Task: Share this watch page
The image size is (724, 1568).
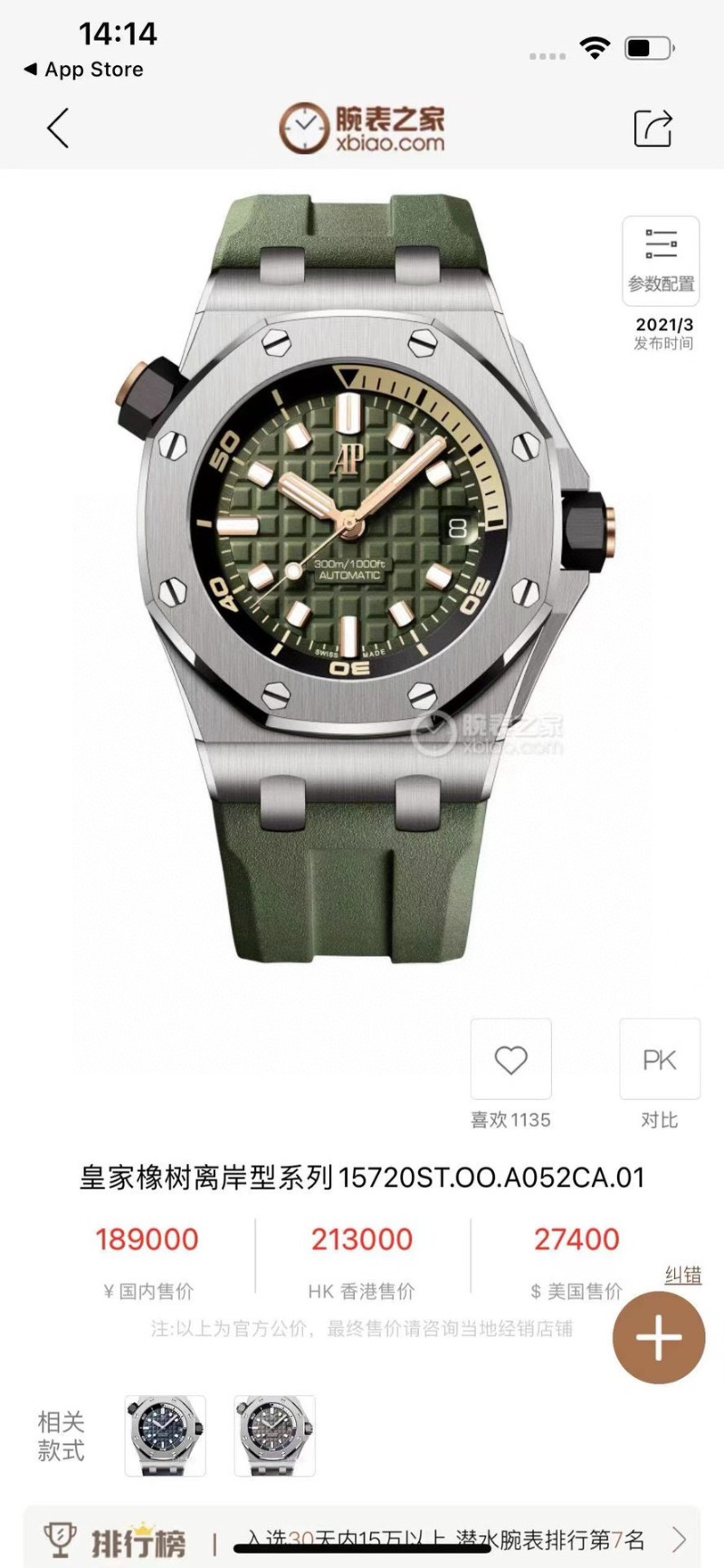Action: (653, 128)
